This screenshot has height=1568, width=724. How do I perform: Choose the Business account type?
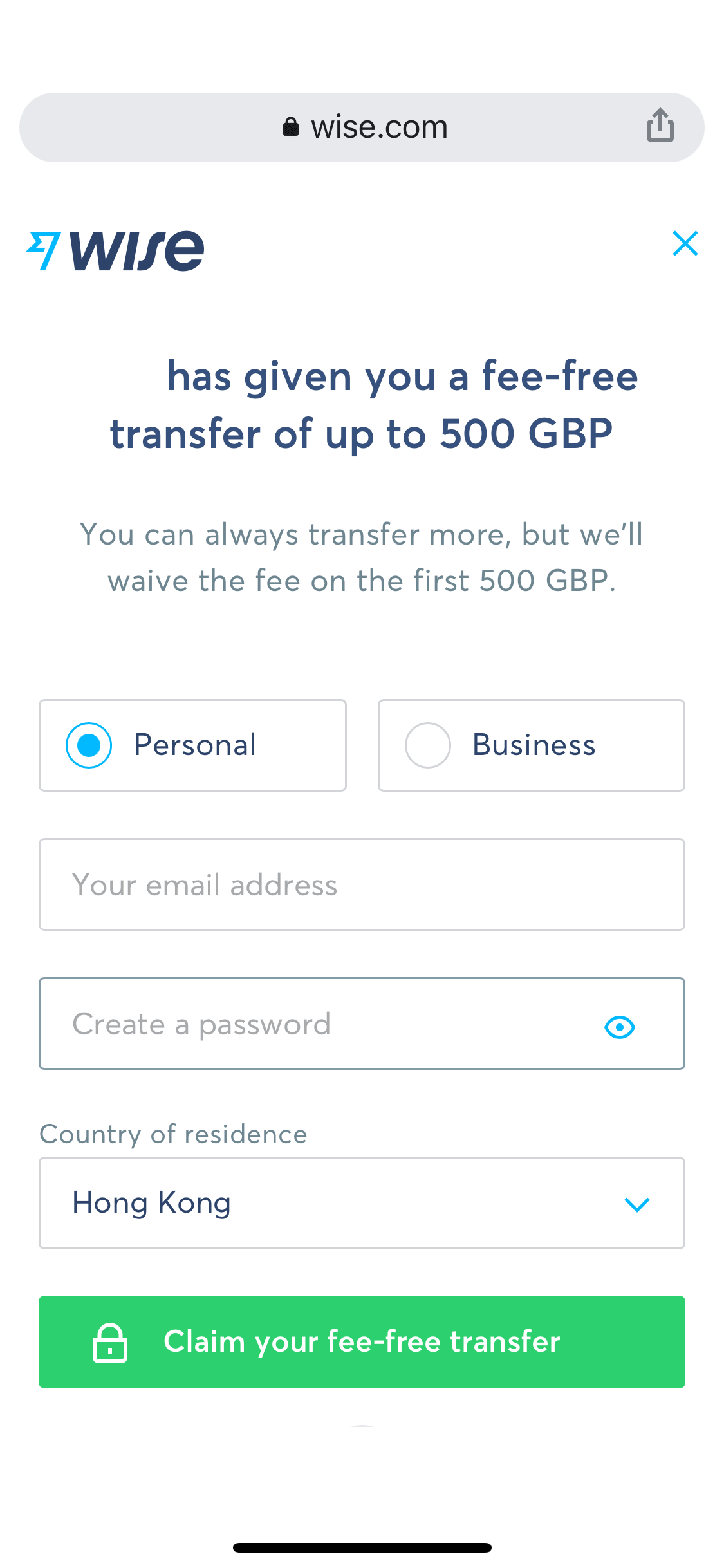click(532, 745)
